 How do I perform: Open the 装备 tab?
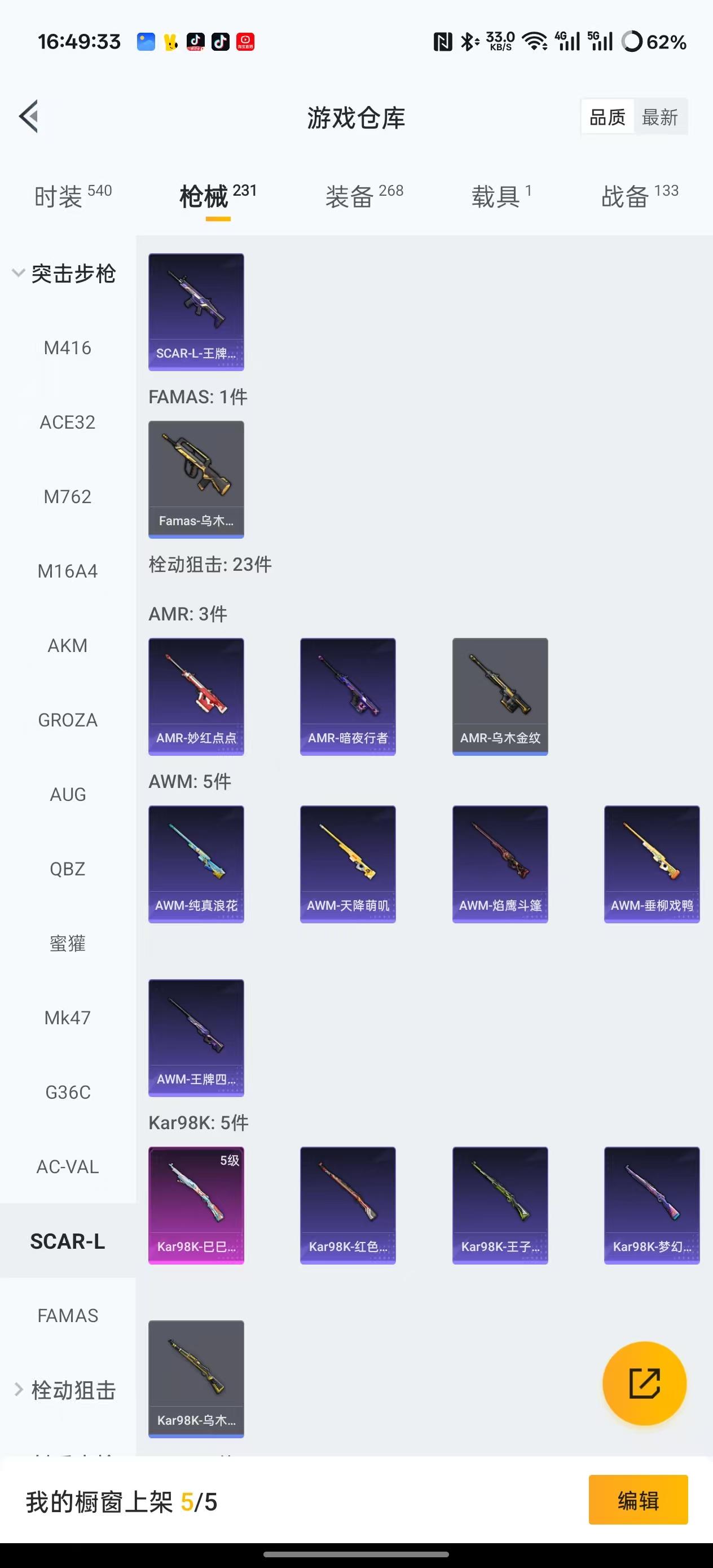pos(364,196)
